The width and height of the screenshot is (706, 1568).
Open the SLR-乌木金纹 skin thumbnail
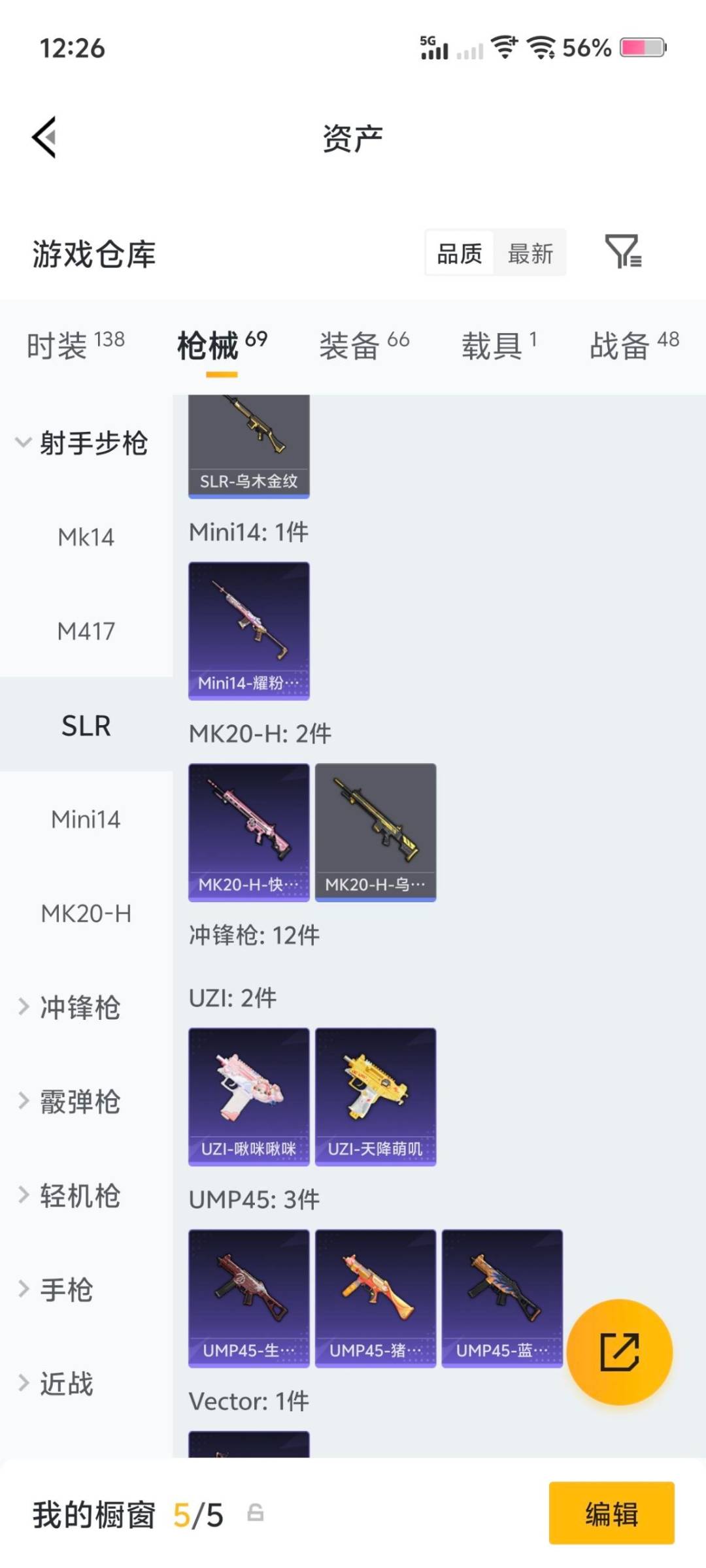click(248, 444)
